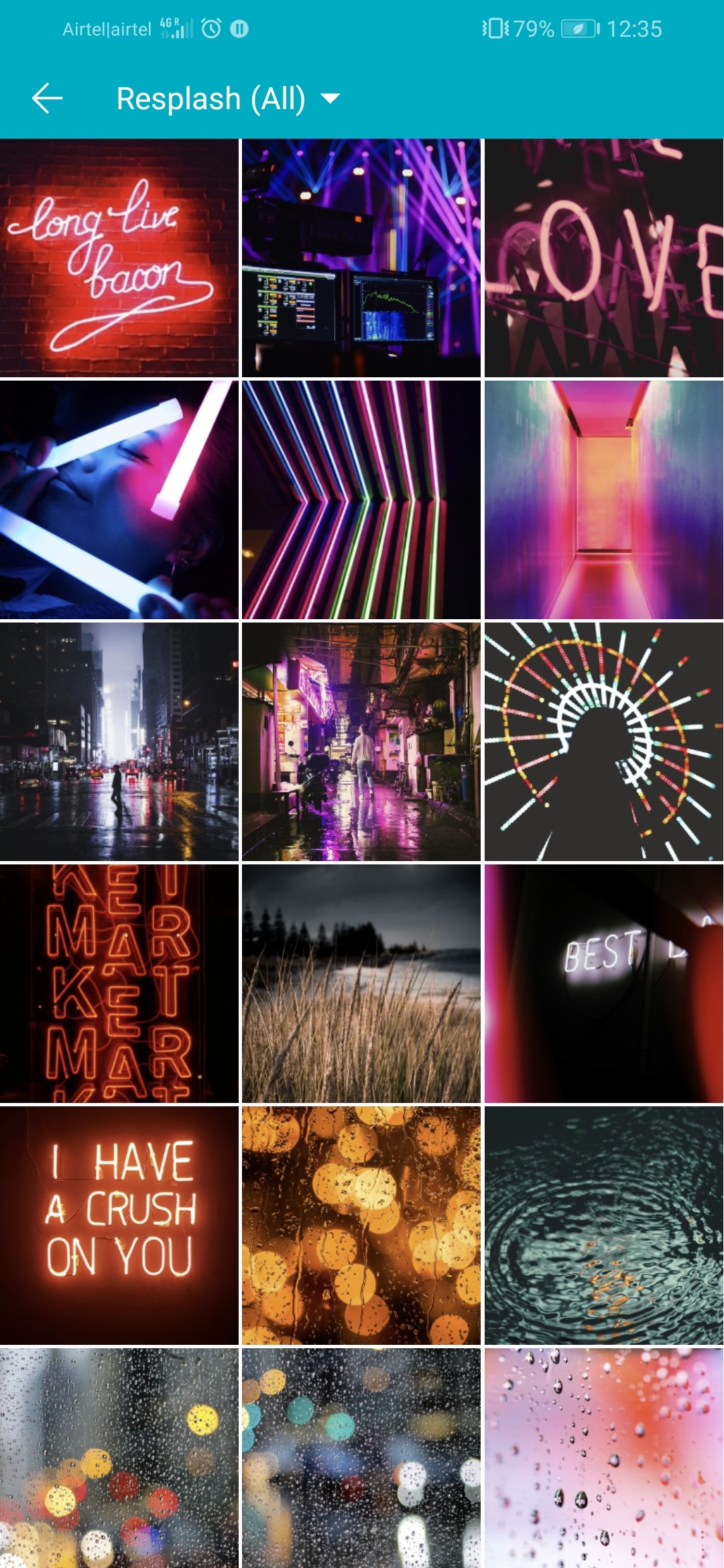The width and height of the screenshot is (724, 1568).
Task: Open the face with glow sticks photo
Action: coord(119,500)
